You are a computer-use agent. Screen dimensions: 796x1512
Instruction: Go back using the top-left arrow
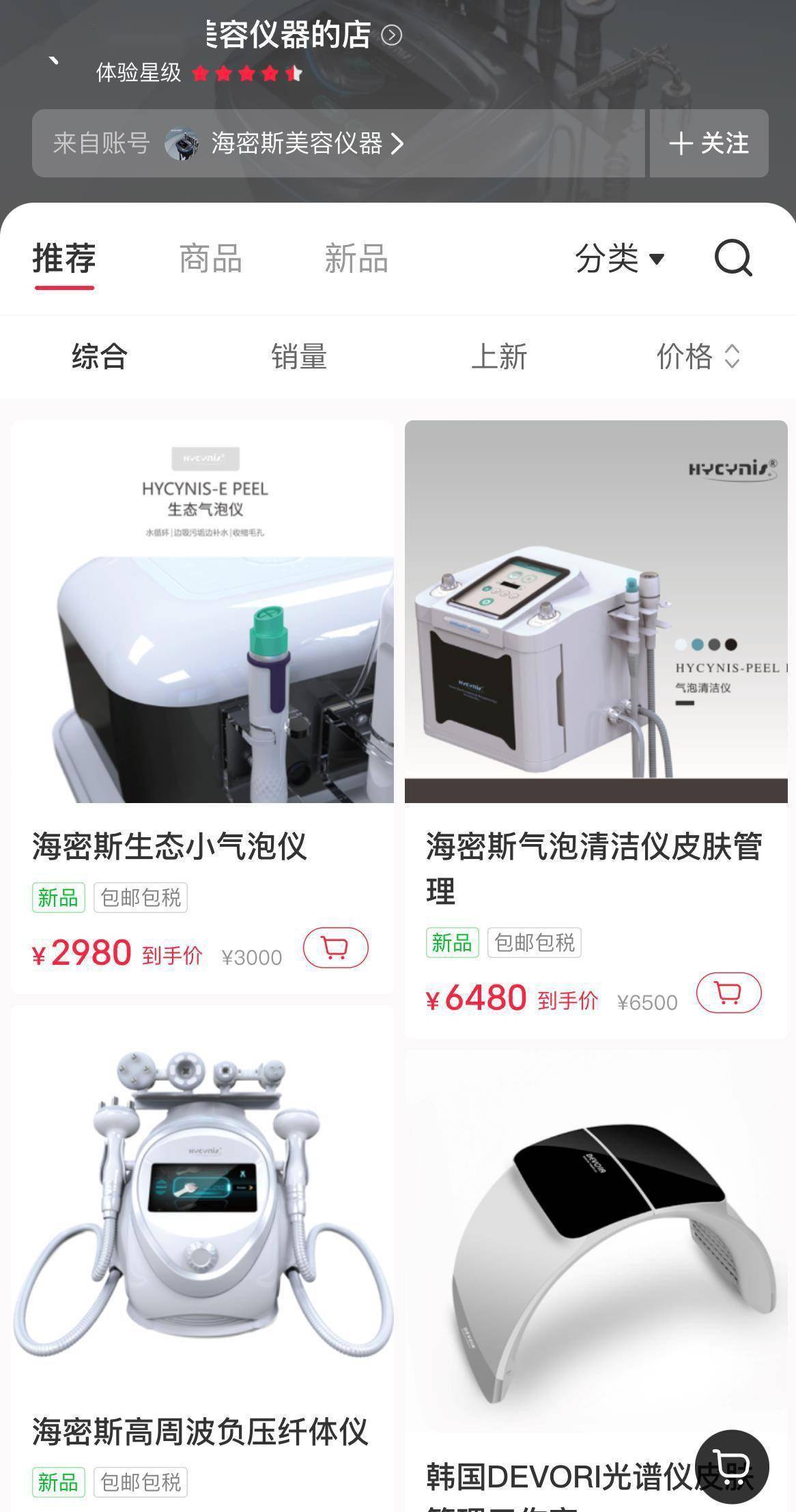(53, 63)
